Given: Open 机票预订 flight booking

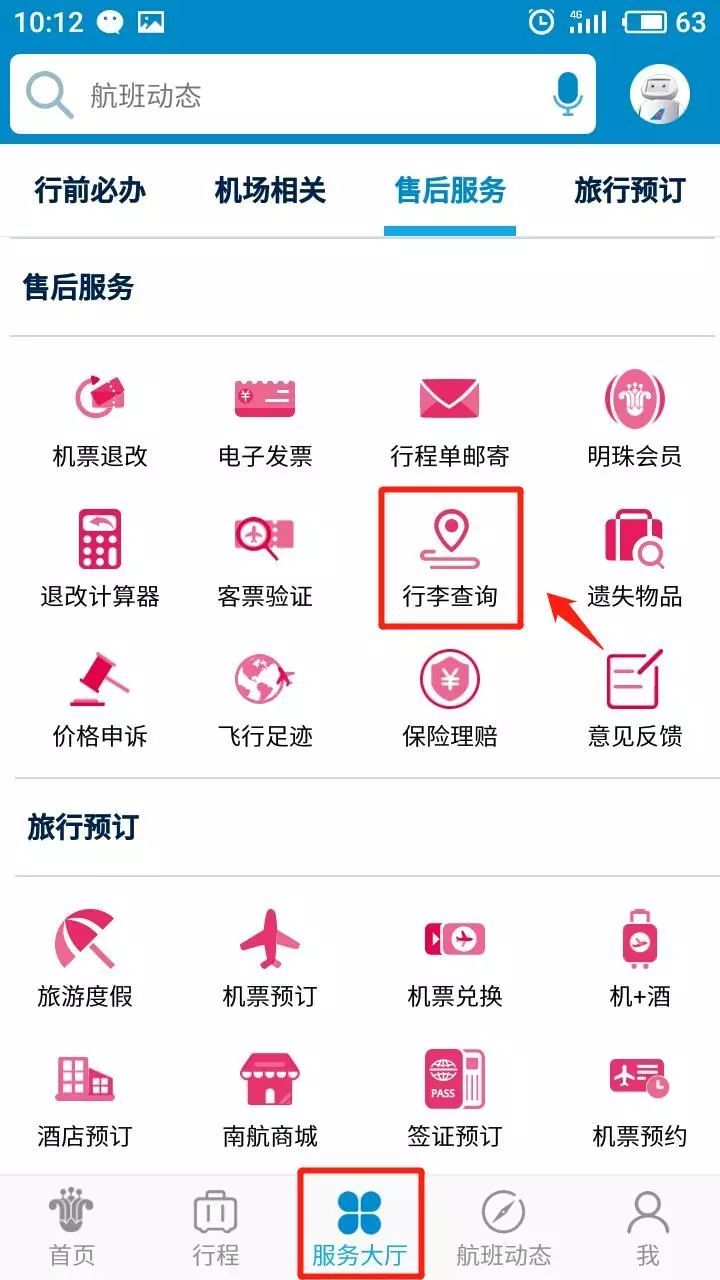Looking at the screenshot, I should tap(270, 958).
